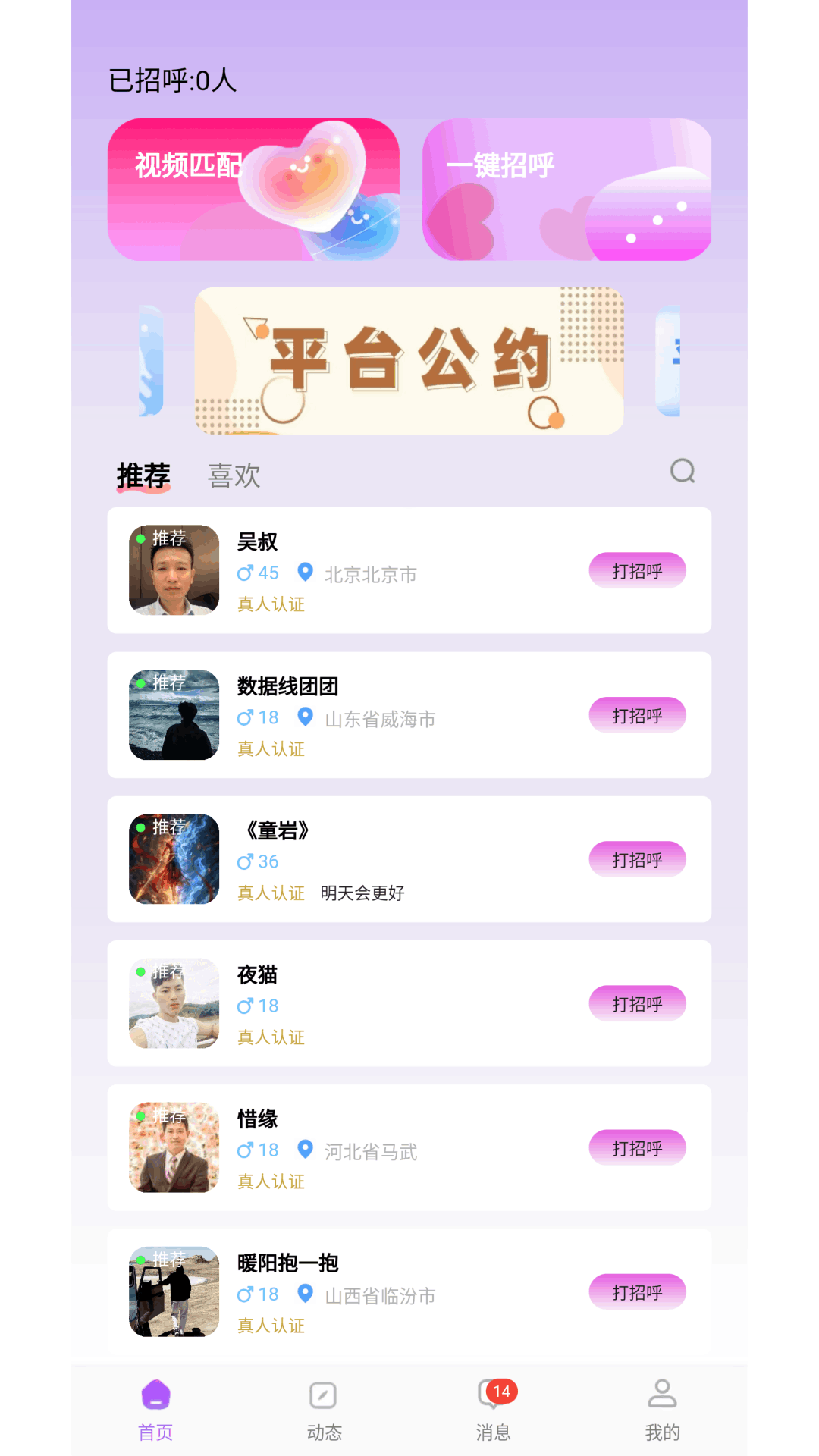Open the 平台公约 platform rules banner
Viewport: 819px width, 1456px height.
(409, 360)
